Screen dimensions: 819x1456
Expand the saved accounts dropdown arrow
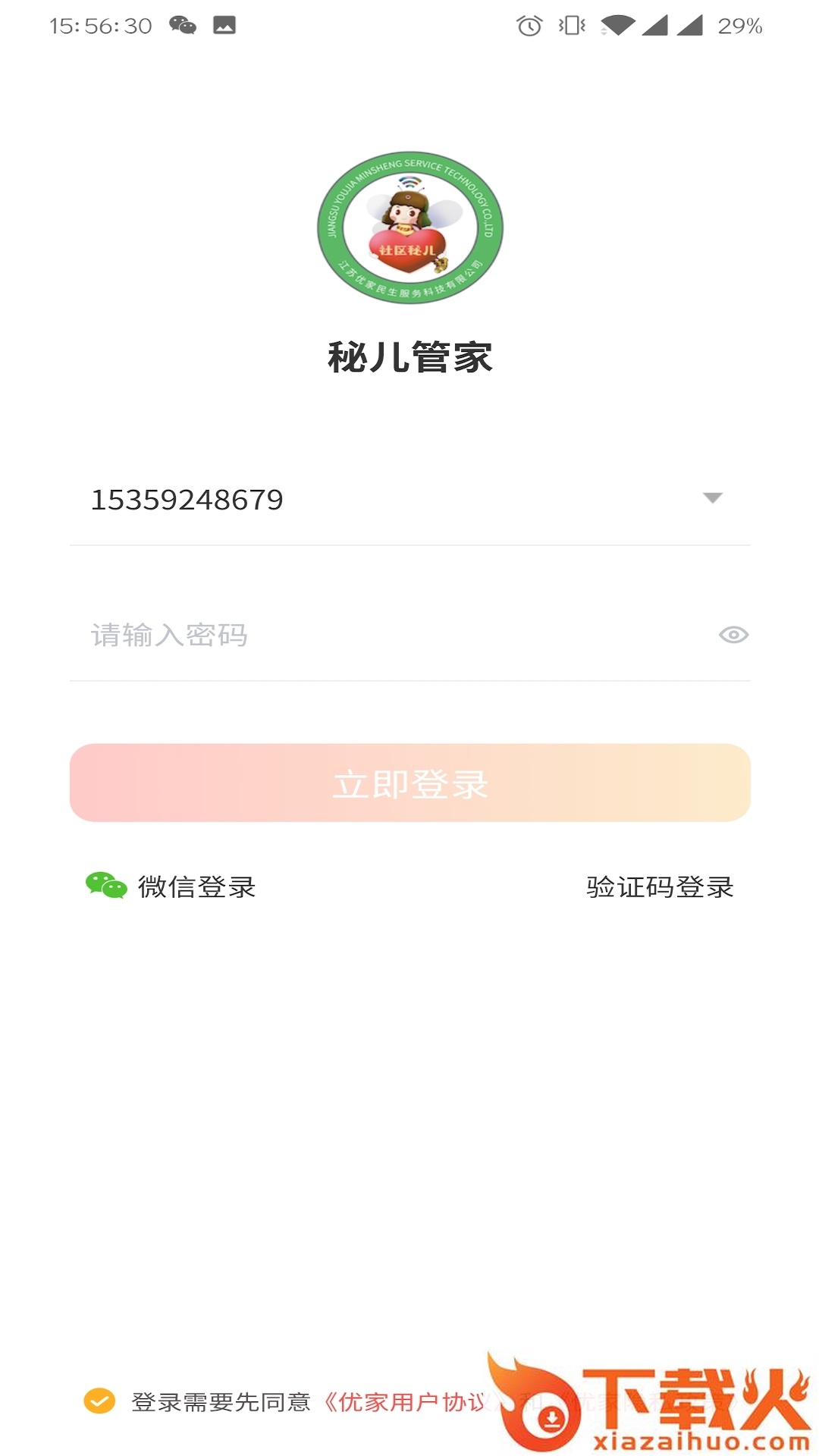[x=712, y=498]
